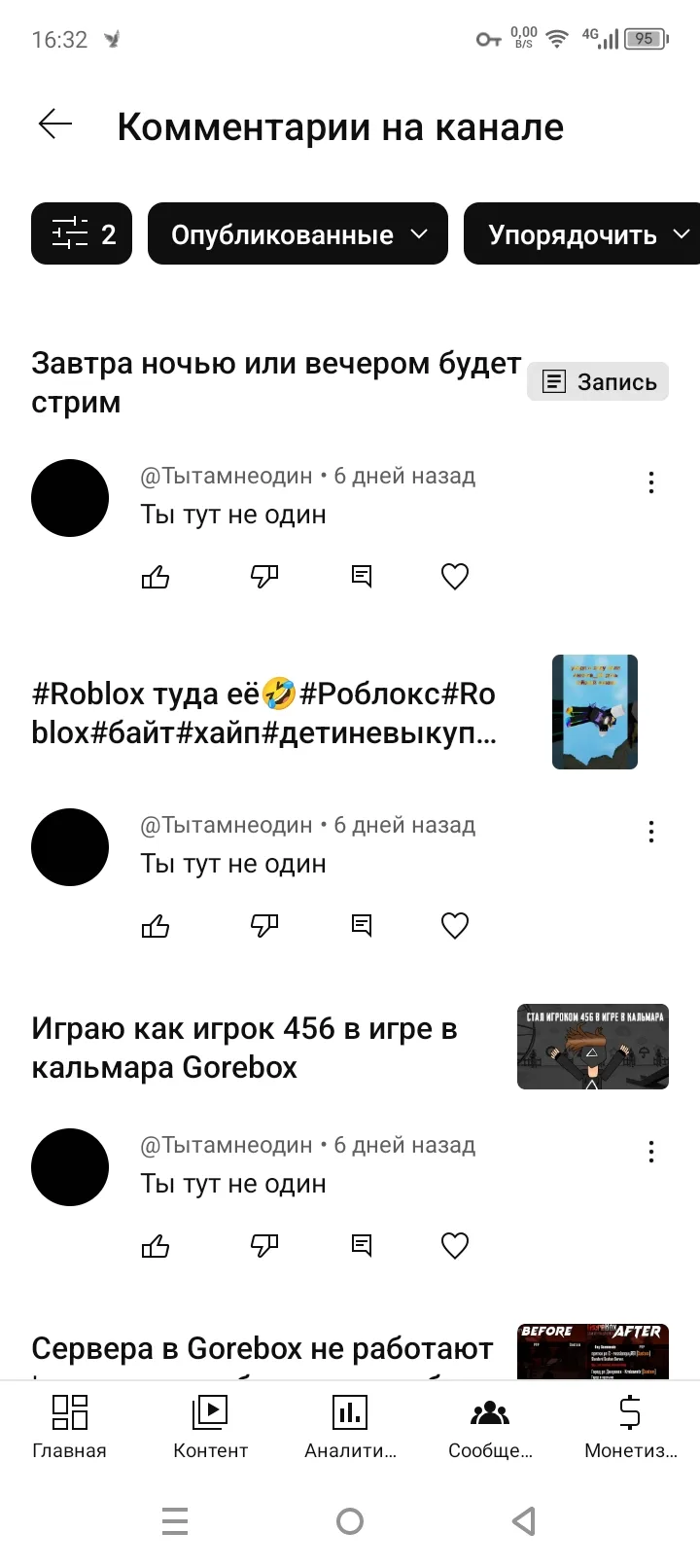The height and width of the screenshot is (1568, 700).
Task: Dislike the comment under the #Roblox video
Action: [264, 926]
